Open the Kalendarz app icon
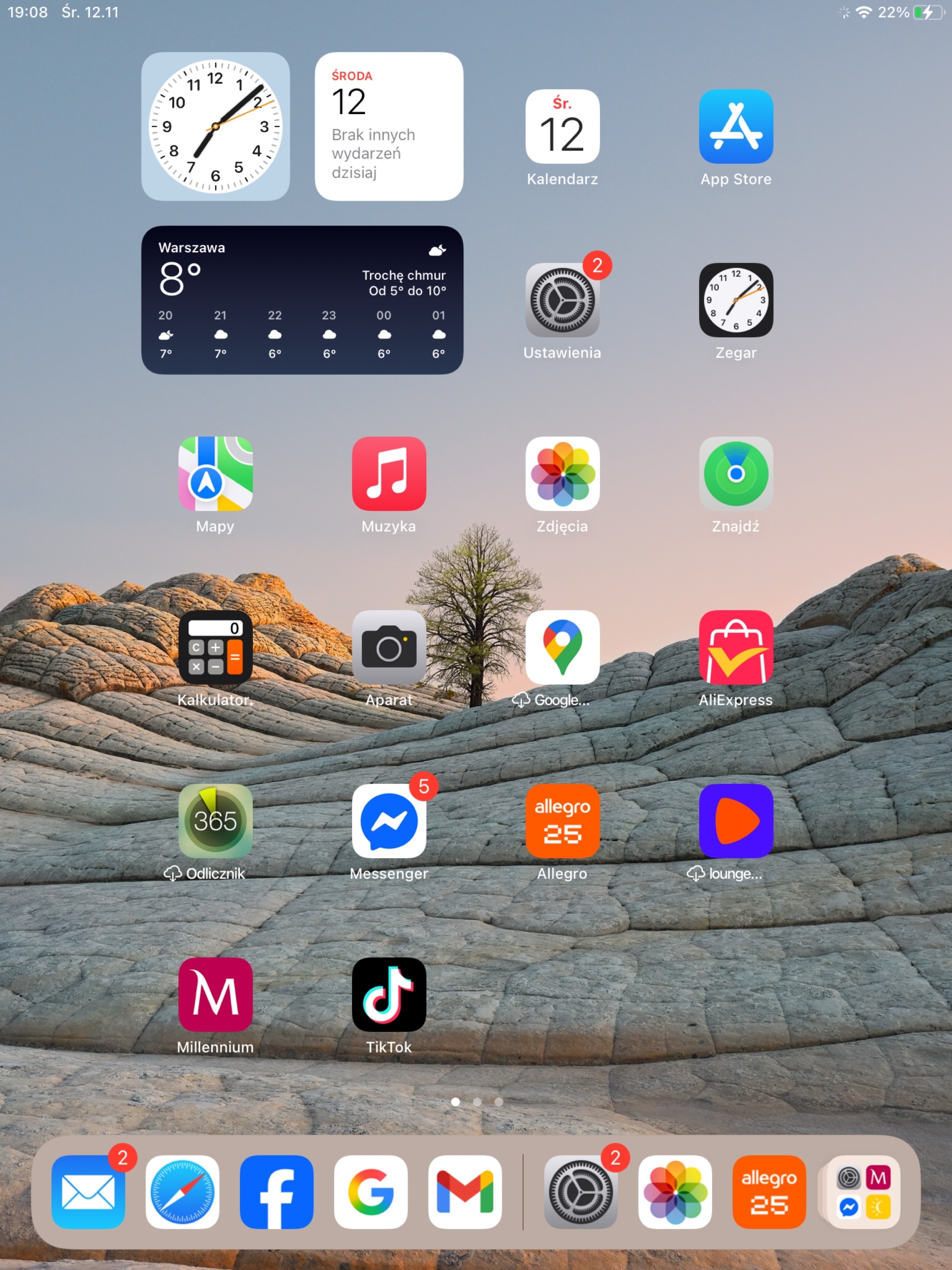Screen dimensions: 952x1270 (x=562, y=127)
